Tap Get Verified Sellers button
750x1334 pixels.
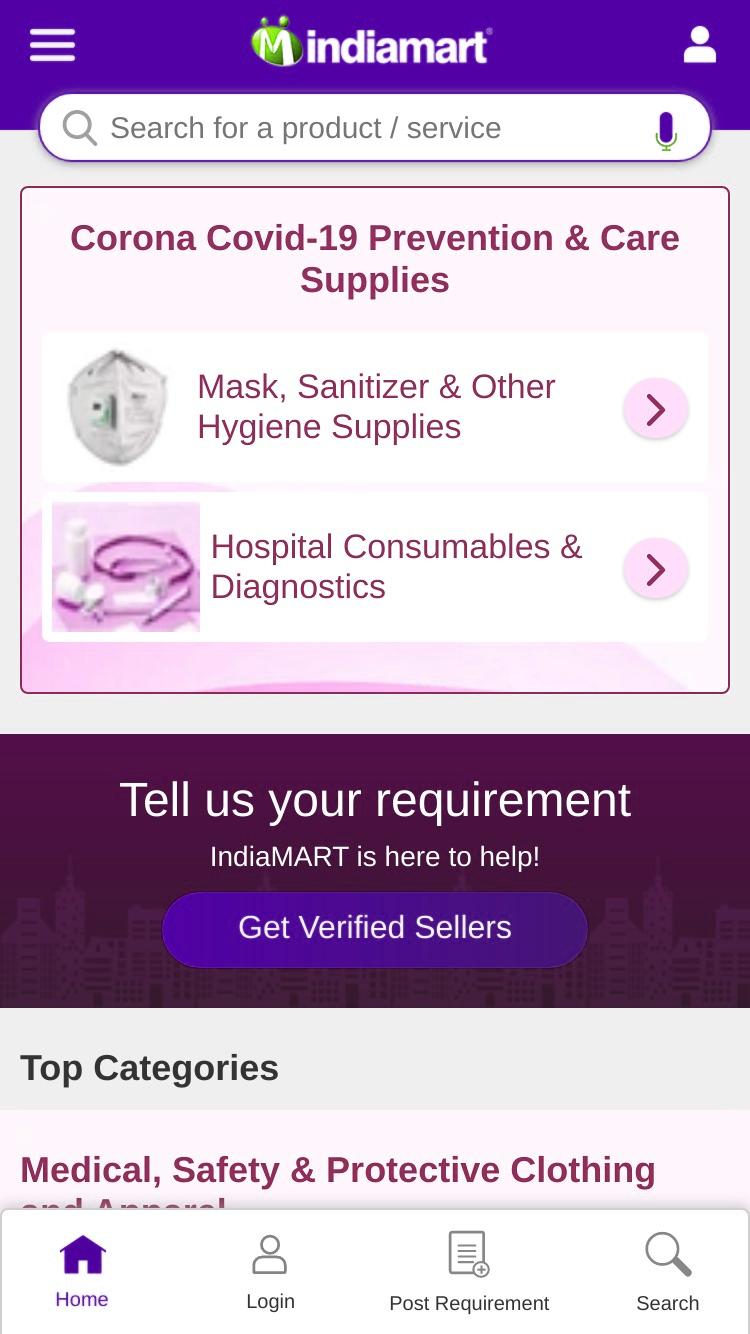click(x=375, y=929)
